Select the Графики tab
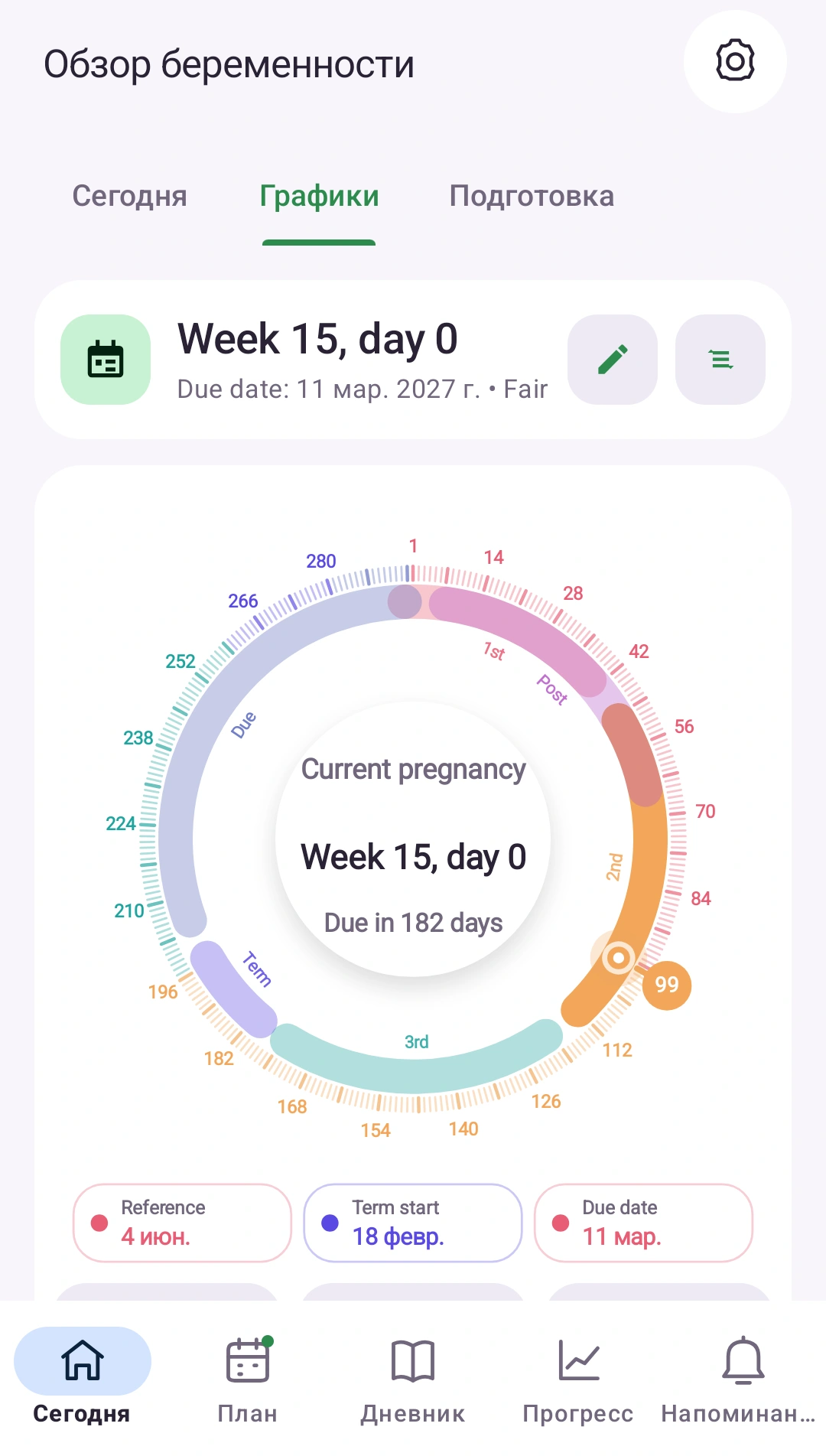 (x=319, y=197)
